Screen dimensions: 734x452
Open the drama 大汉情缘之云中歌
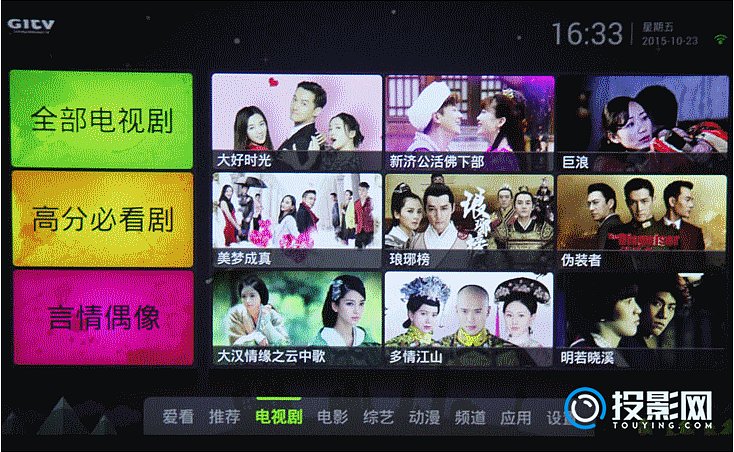(297, 319)
